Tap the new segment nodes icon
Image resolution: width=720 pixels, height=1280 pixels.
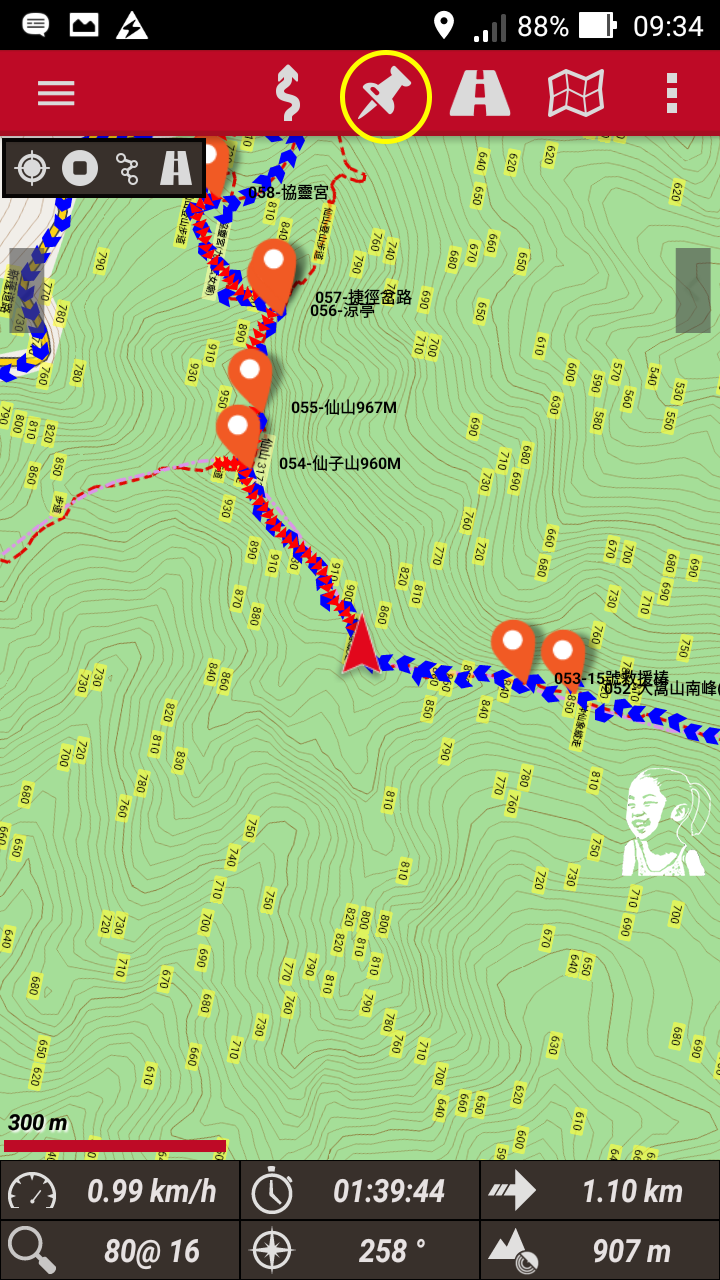[128, 168]
